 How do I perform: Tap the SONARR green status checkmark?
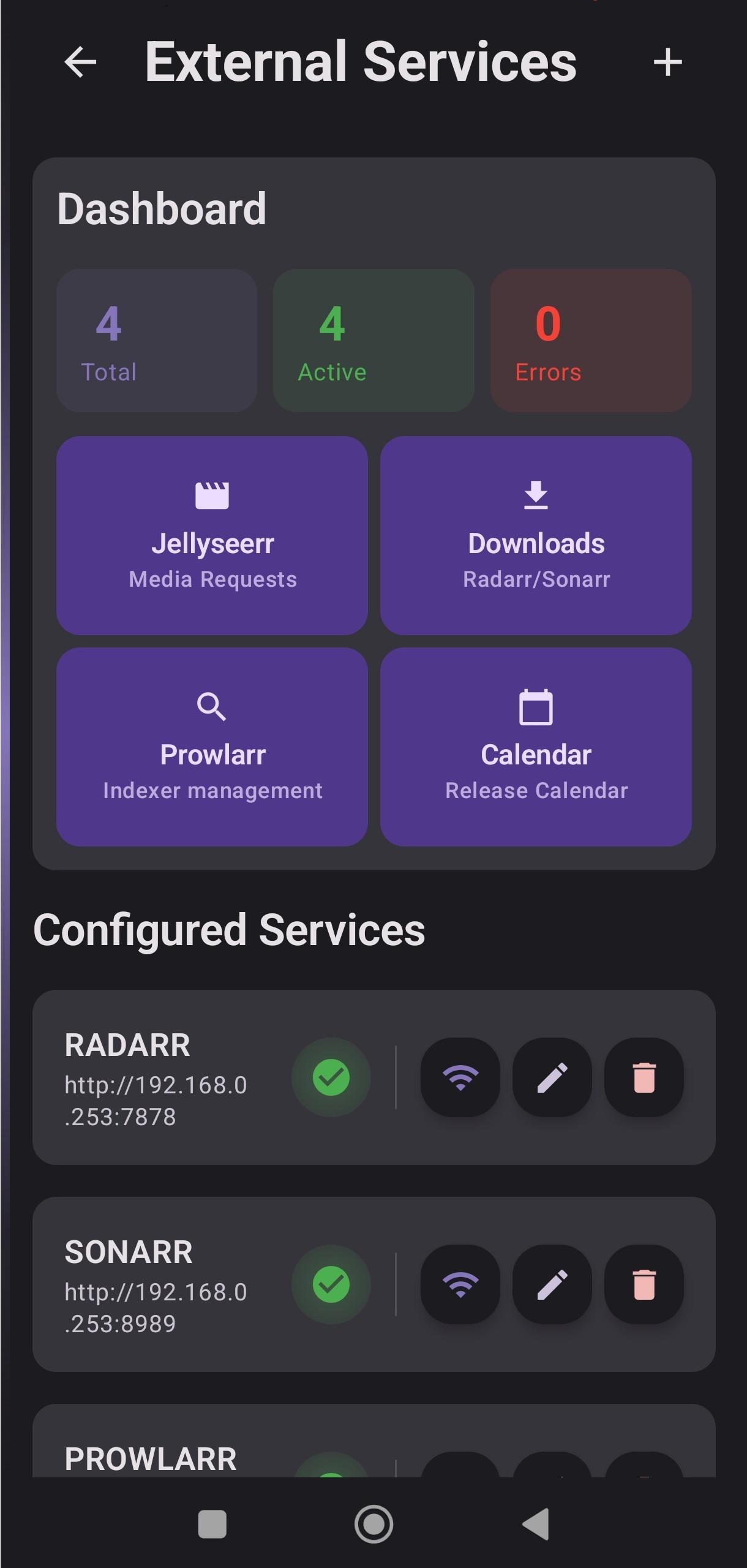click(331, 1284)
